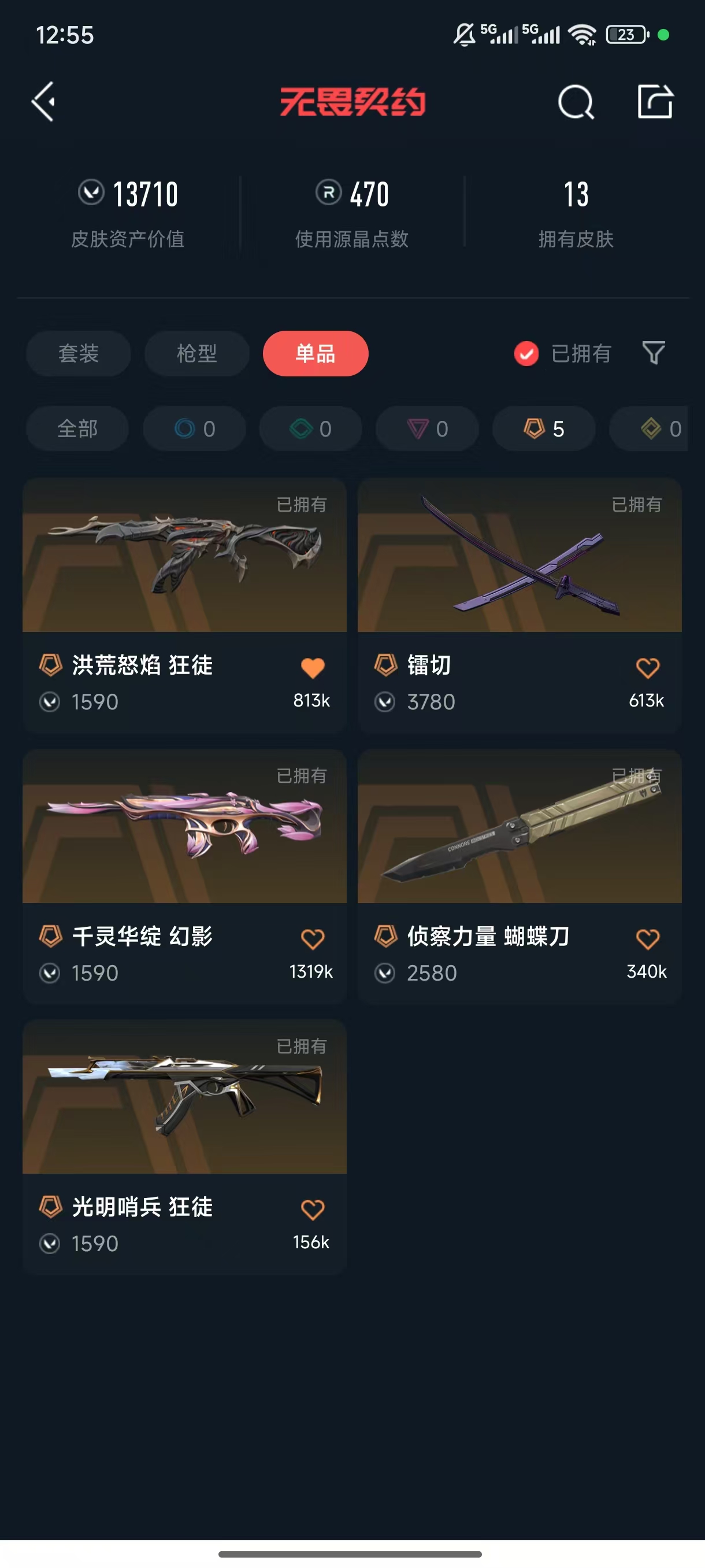Select the 全部 rarity chip
Viewport: 705px width, 1568px height.
point(77,428)
